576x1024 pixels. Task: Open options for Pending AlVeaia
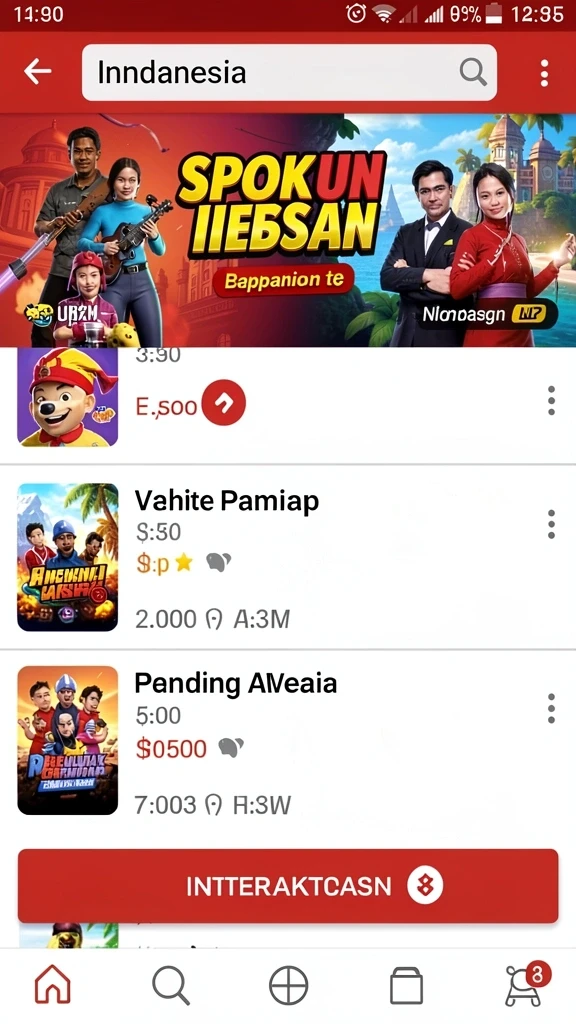point(551,708)
